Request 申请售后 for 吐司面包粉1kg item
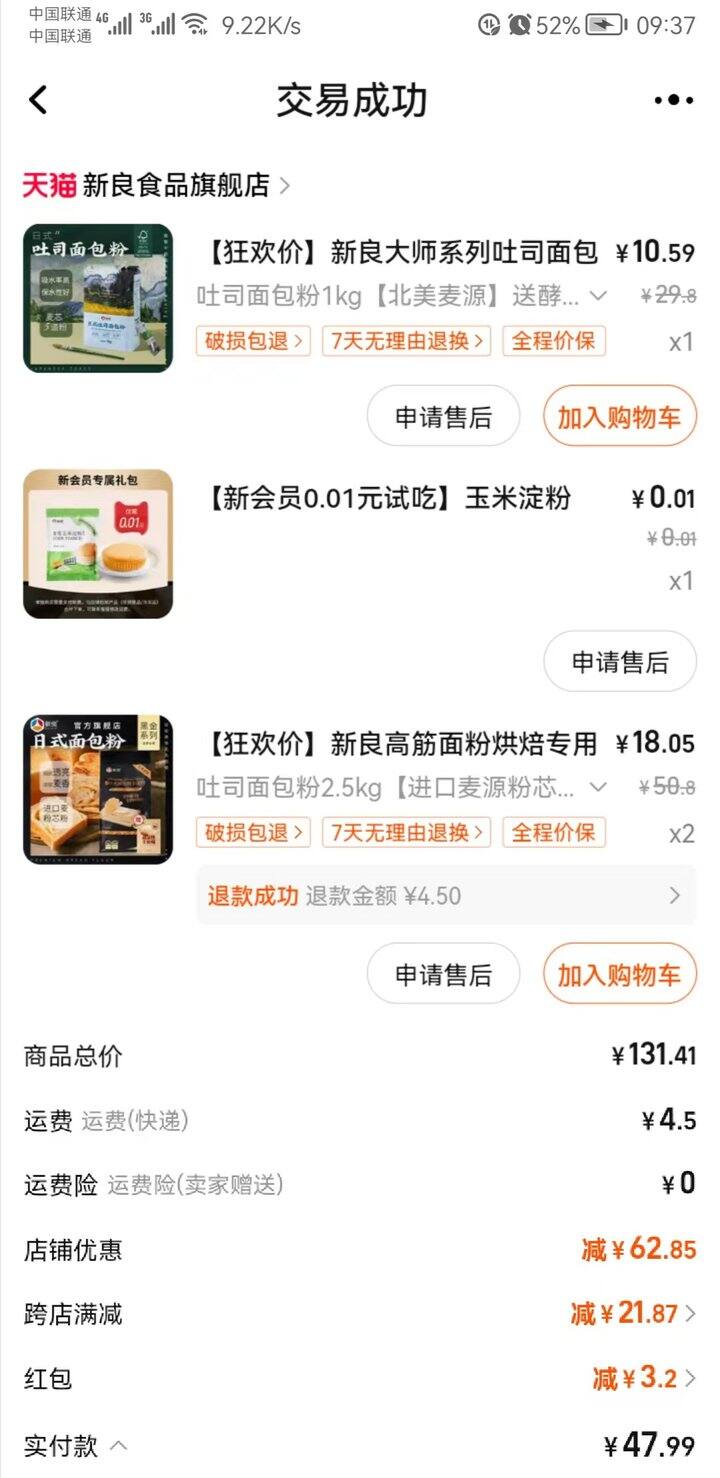This screenshot has height=1478, width=720. [443, 417]
